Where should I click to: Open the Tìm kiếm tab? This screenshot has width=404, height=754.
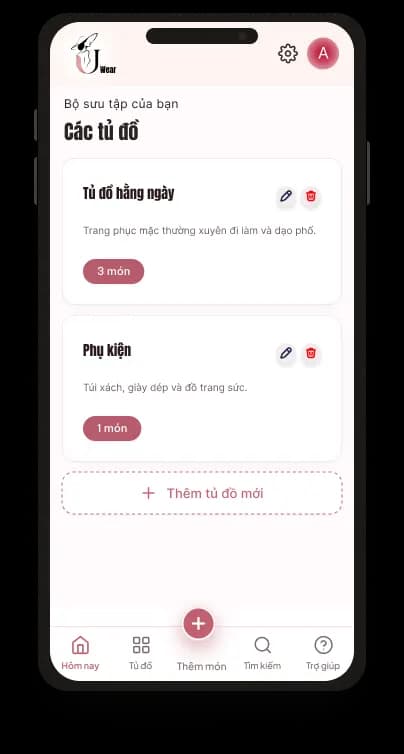point(262,653)
